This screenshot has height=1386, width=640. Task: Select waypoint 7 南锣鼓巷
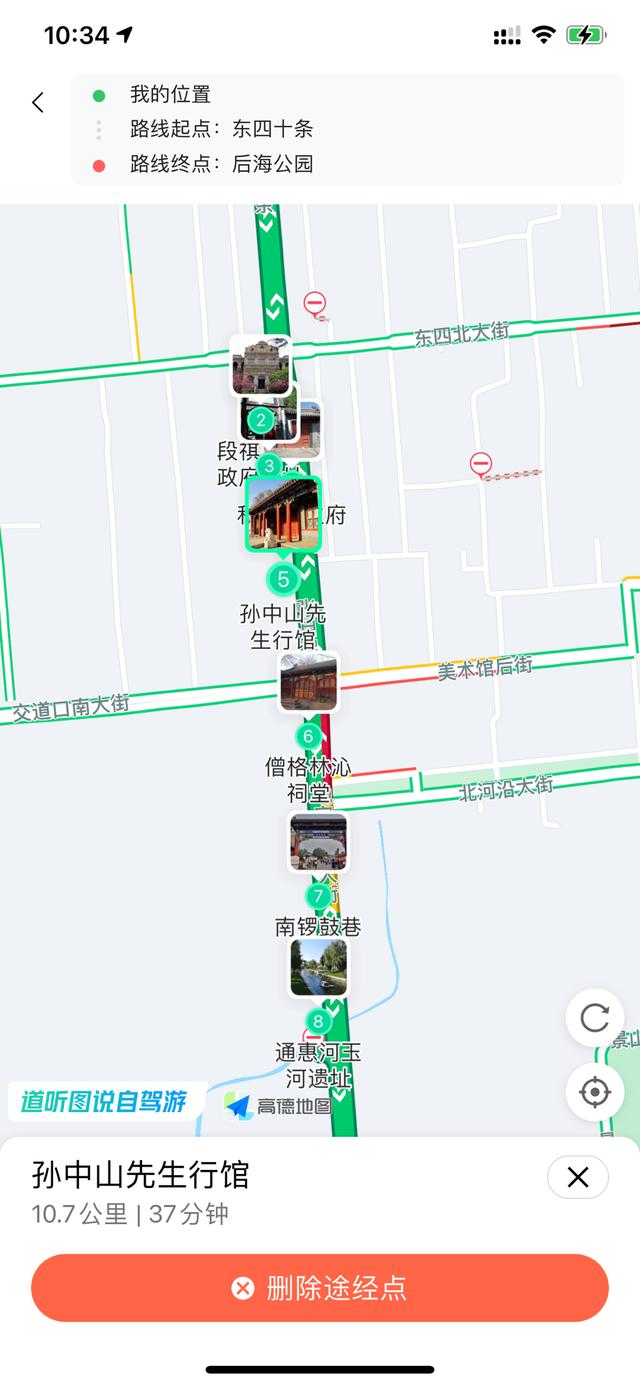pyautogui.click(x=319, y=896)
